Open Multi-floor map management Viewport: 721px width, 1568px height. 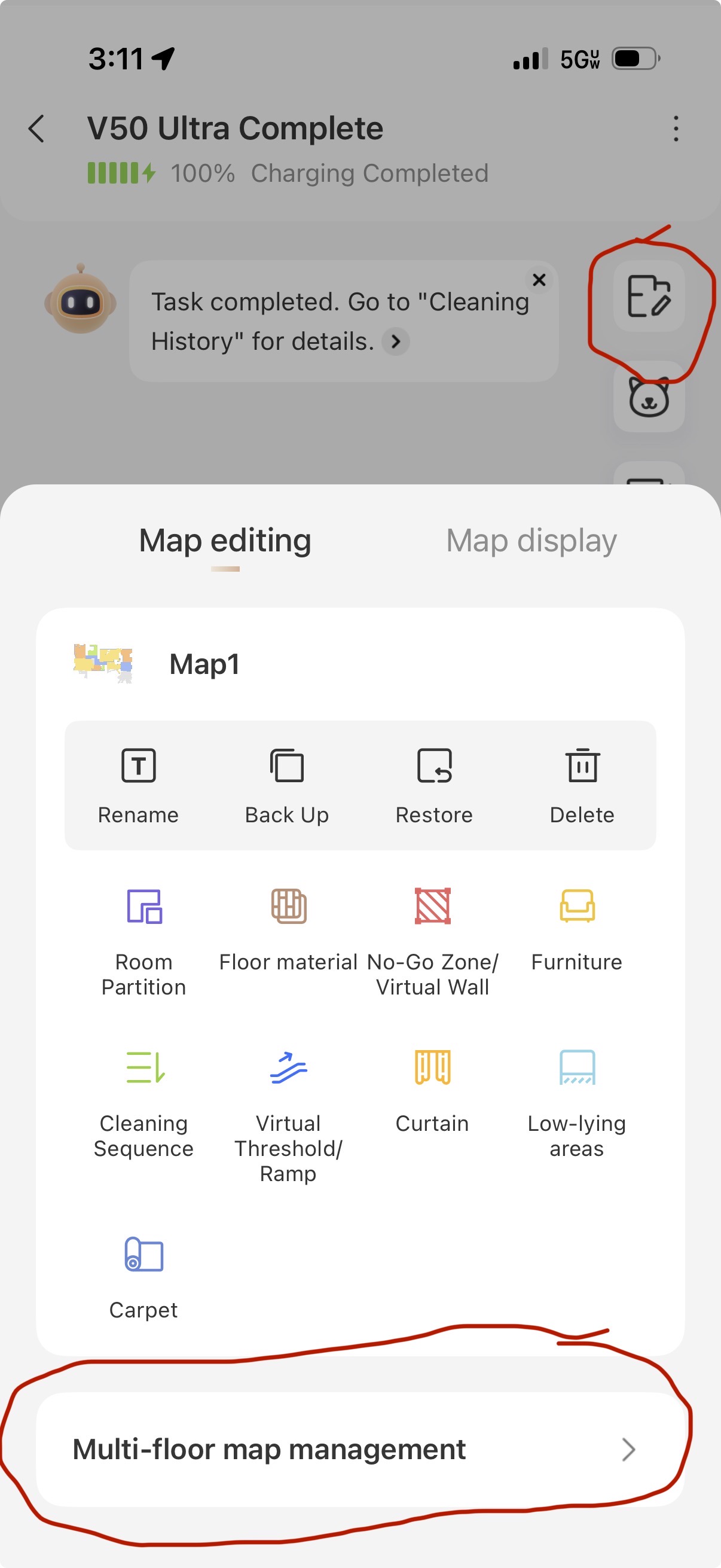(360, 1450)
